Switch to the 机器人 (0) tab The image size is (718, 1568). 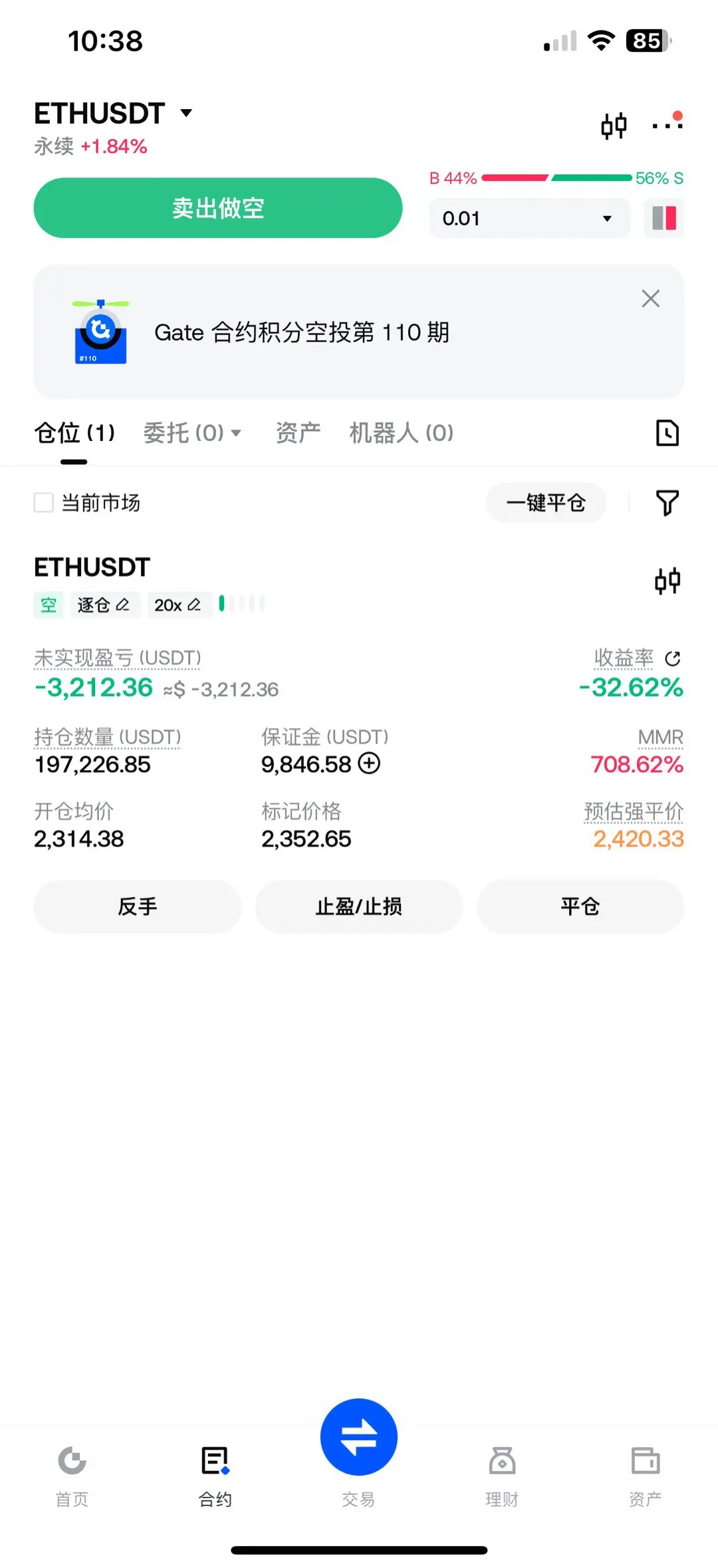click(401, 434)
